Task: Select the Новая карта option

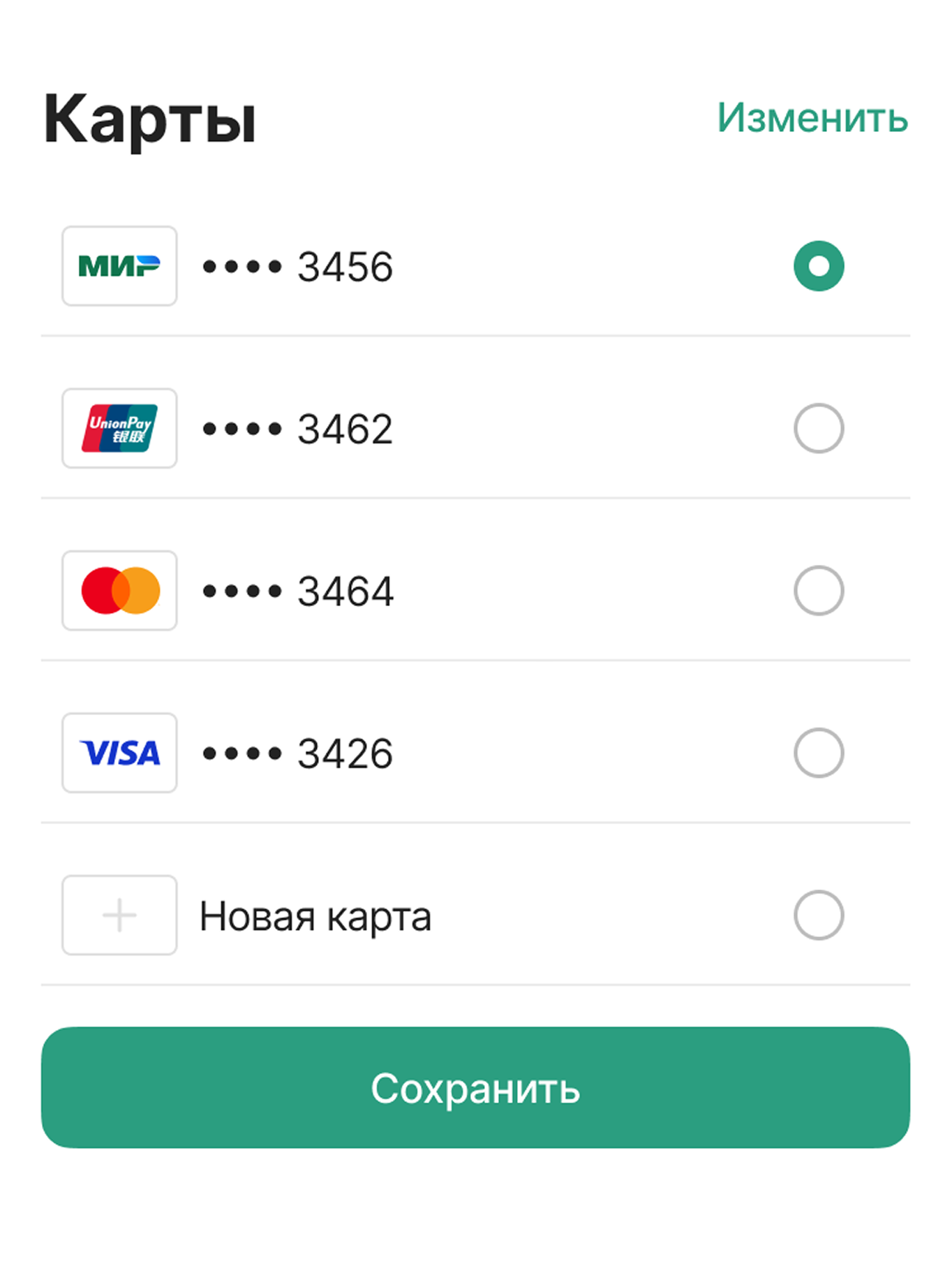Action: [x=818, y=915]
